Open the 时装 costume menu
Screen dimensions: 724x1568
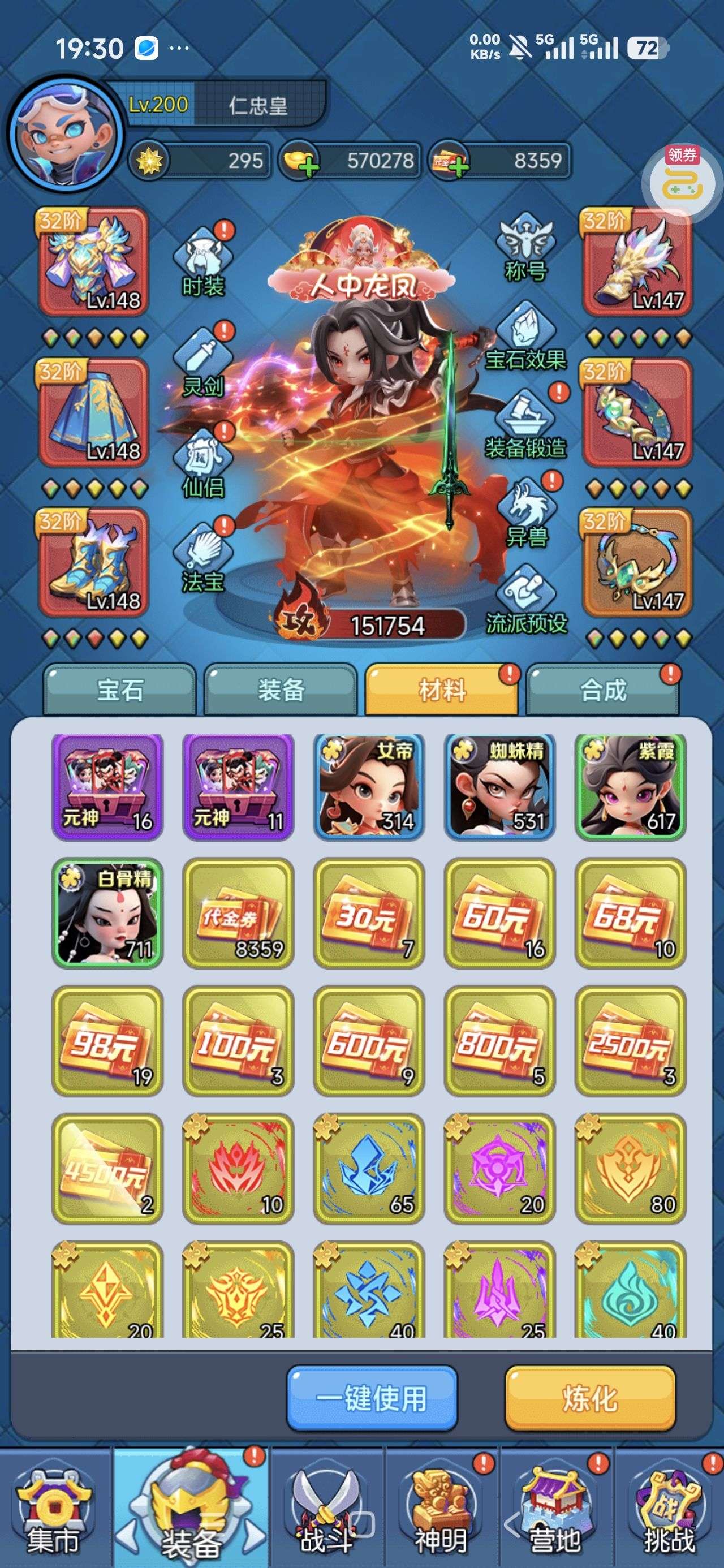click(204, 262)
